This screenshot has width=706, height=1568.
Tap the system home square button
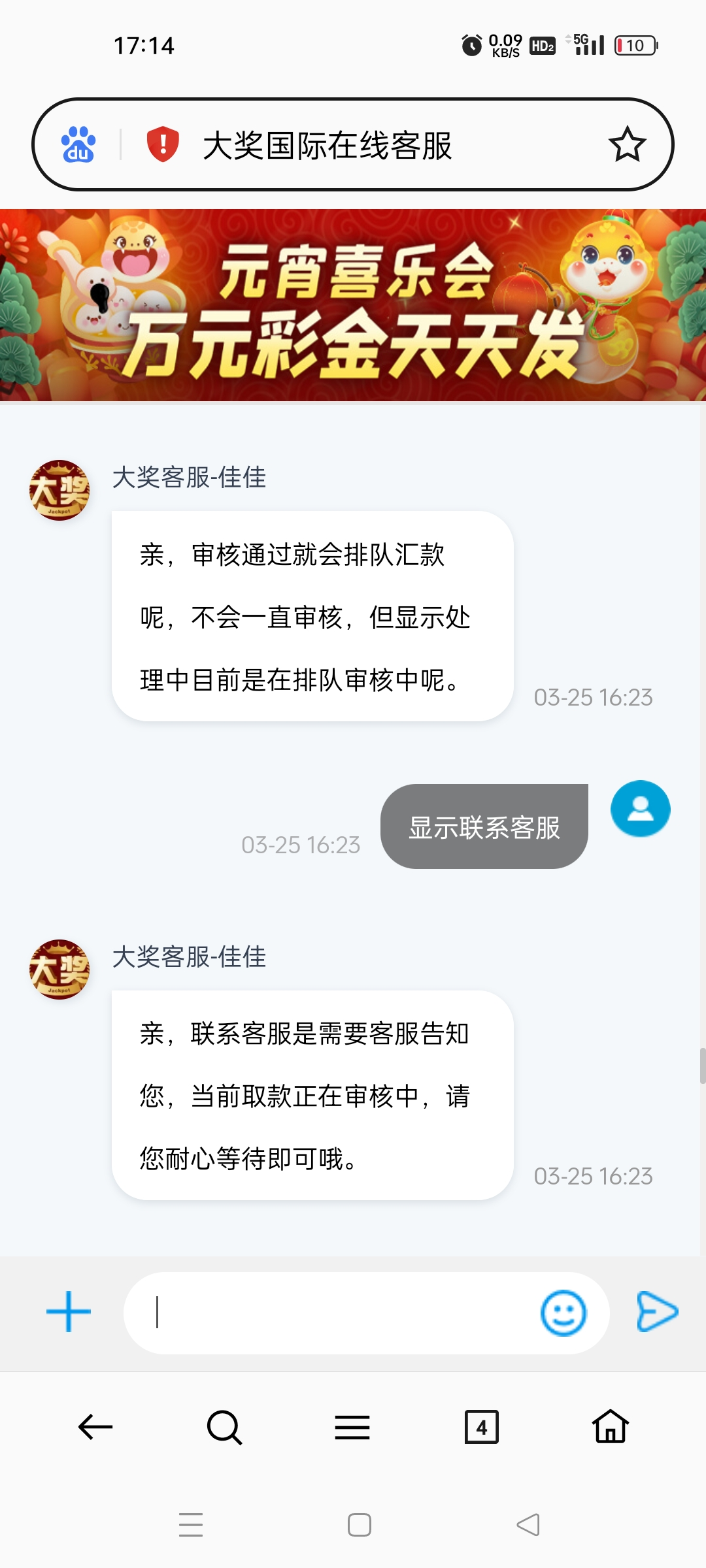tap(359, 1525)
